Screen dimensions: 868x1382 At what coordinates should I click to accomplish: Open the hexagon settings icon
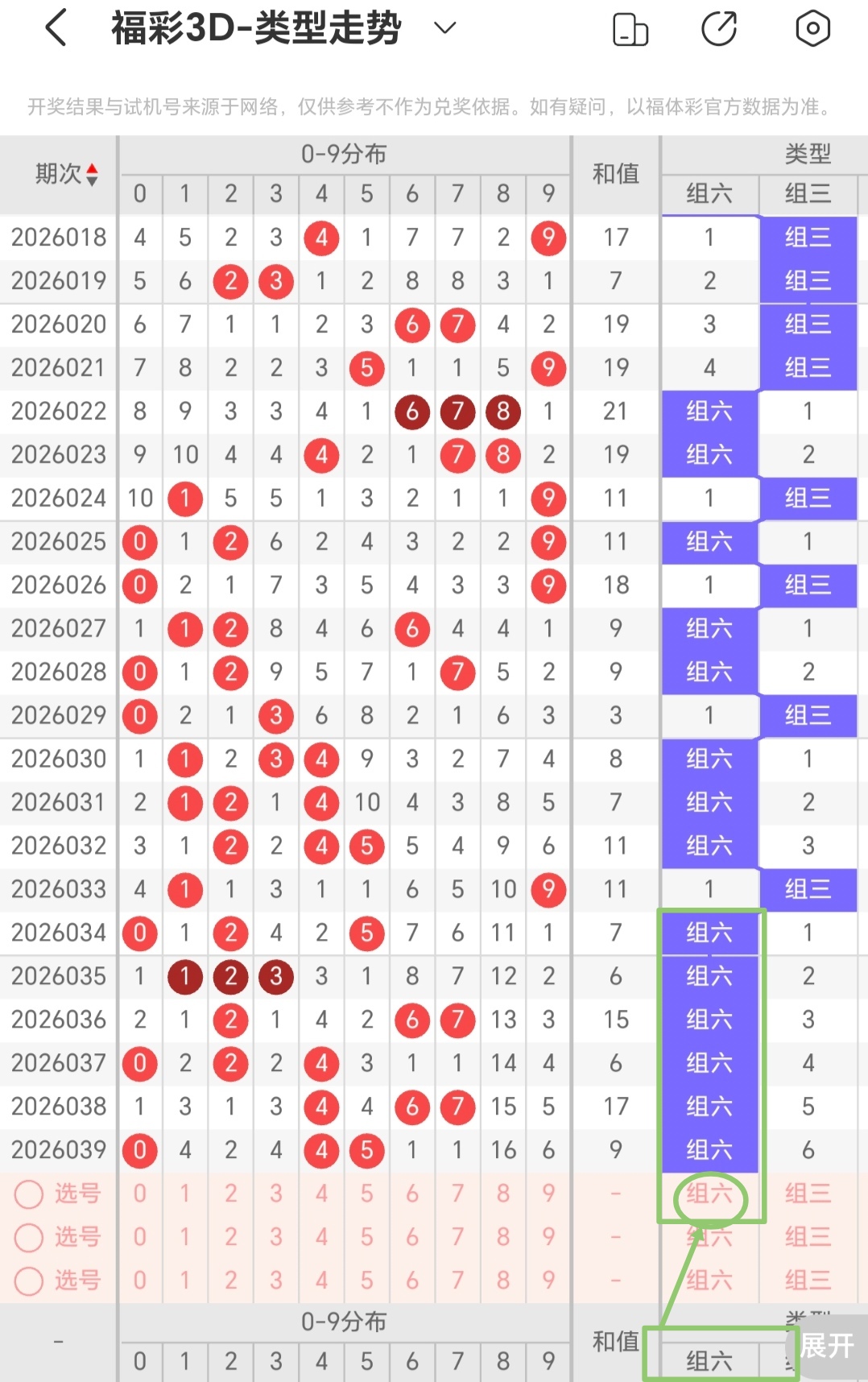click(812, 29)
